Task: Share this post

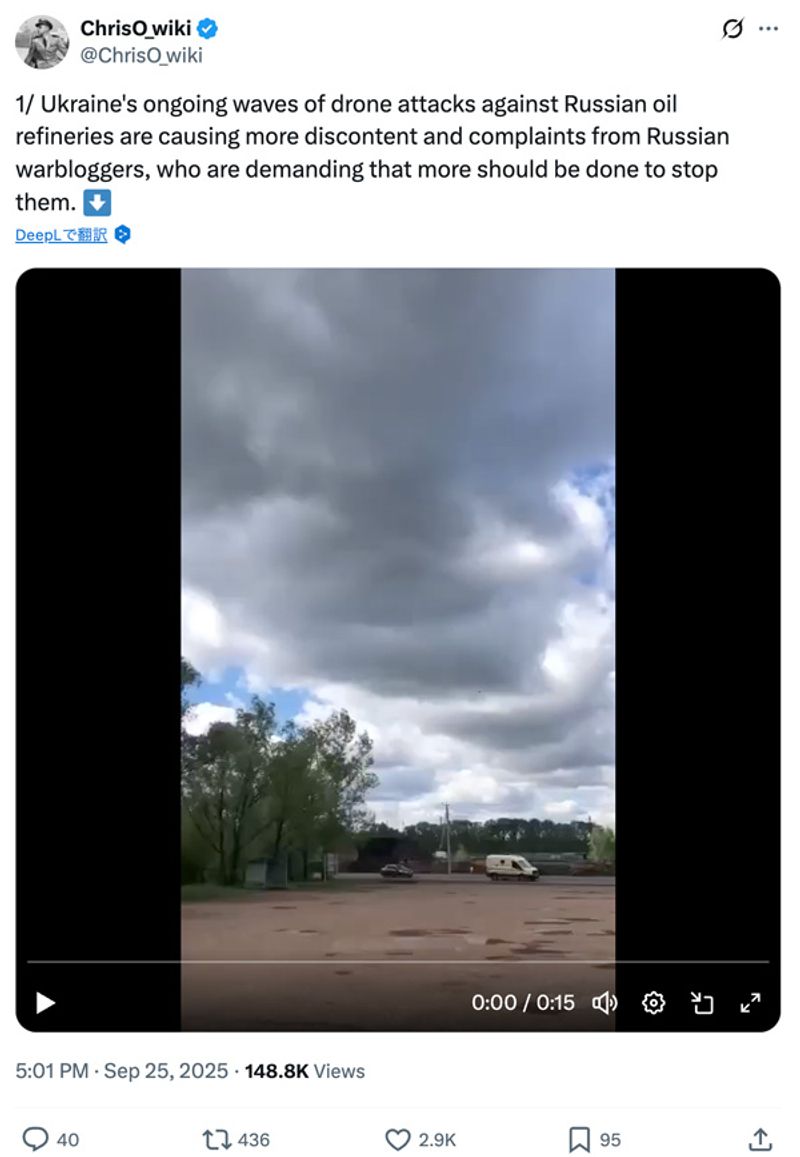Action: tap(760, 1139)
